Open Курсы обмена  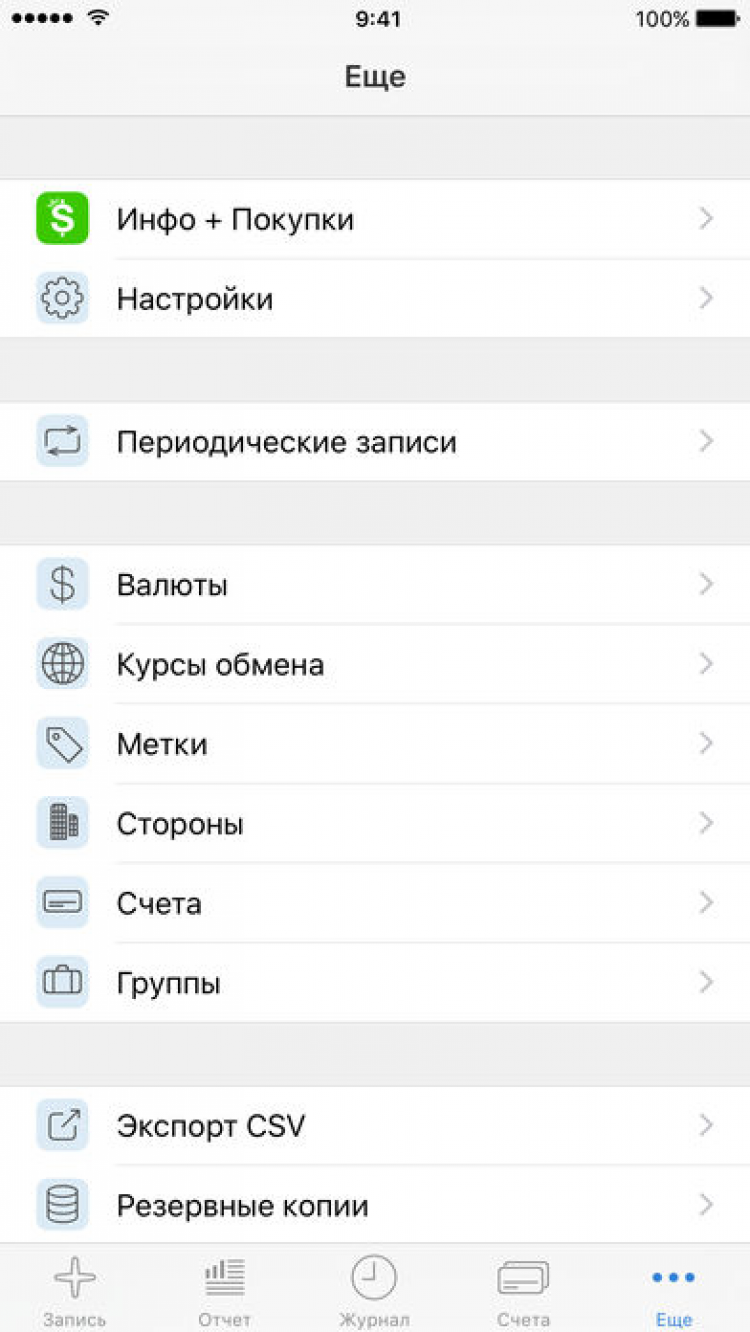point(375,664)
